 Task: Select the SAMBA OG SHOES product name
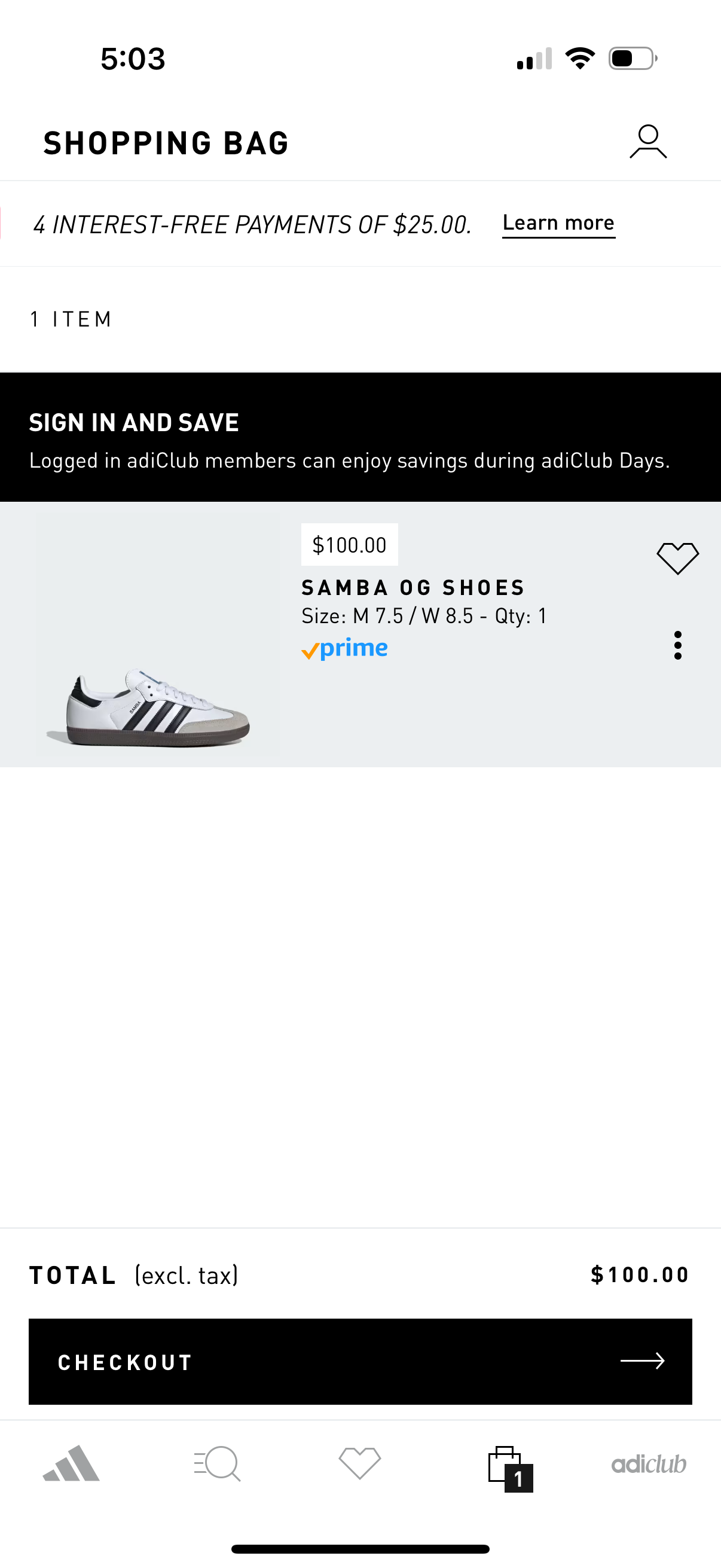413,587
